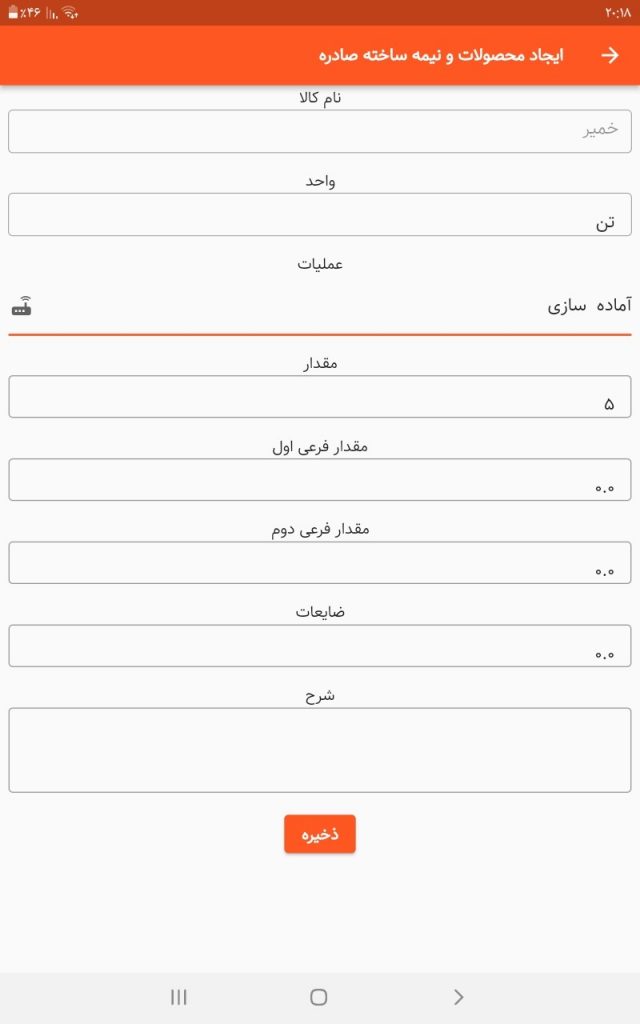640x1024 pixels.
Task: Tap the مقدار فرعی اول field
Action: (320, 480)
